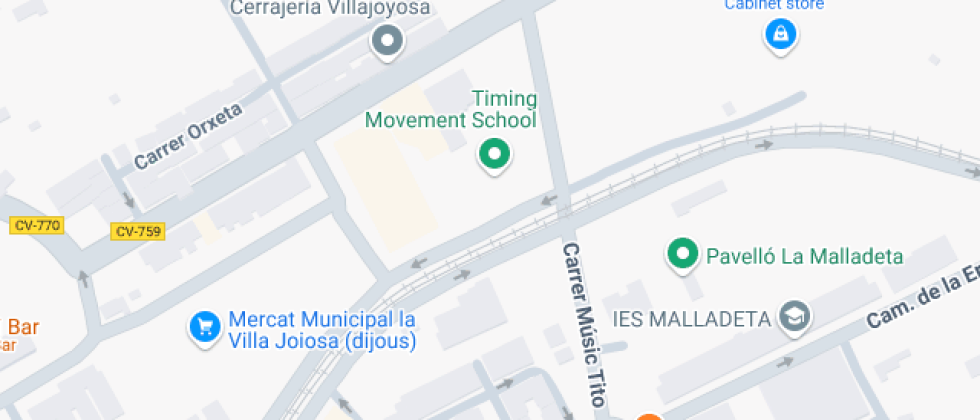This screenshot has width=980, height=420.
Task: Open the Timing Movement School marker
Action: (493, 155)
